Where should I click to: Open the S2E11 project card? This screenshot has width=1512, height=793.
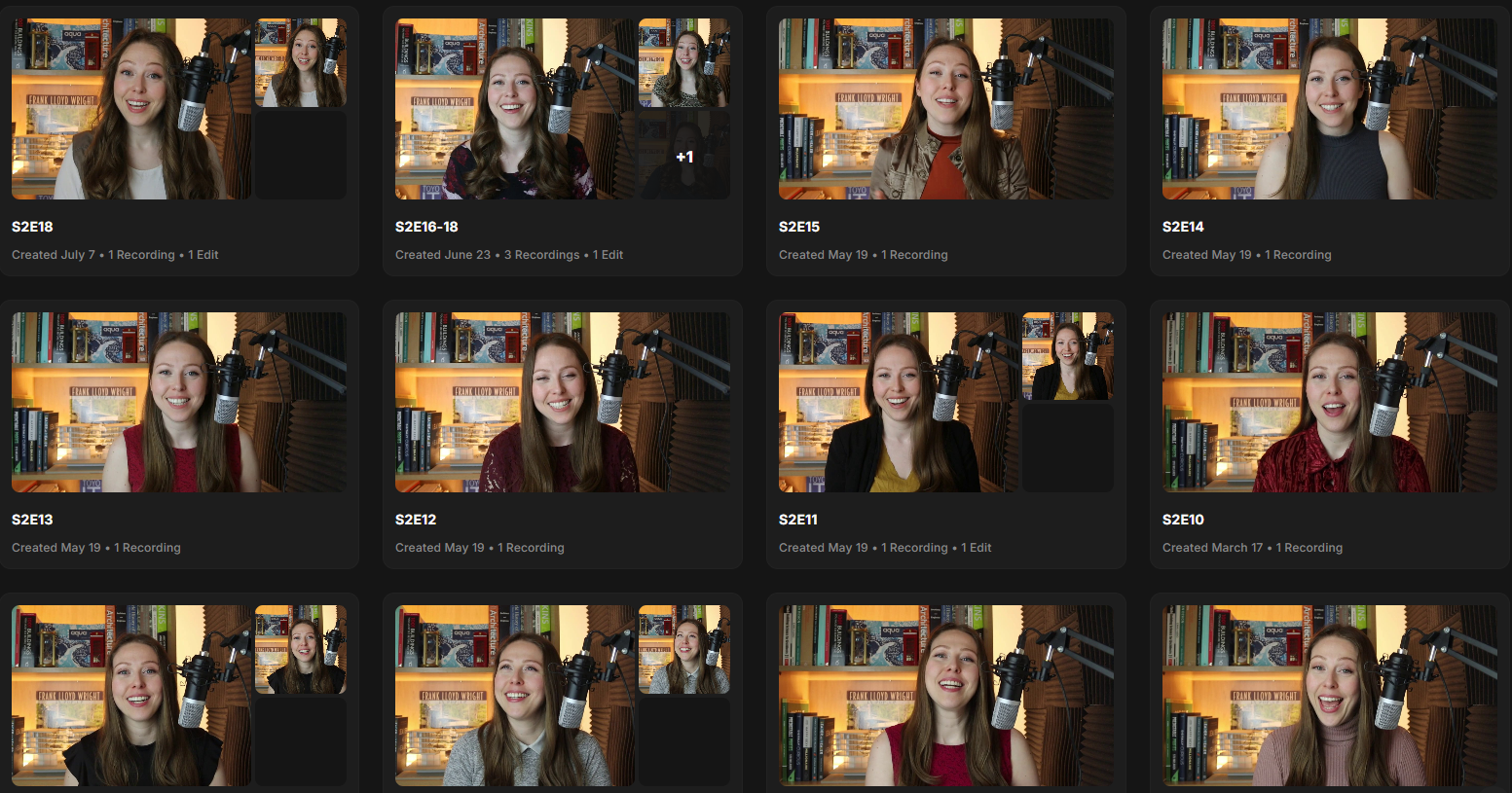coord(946,434)
